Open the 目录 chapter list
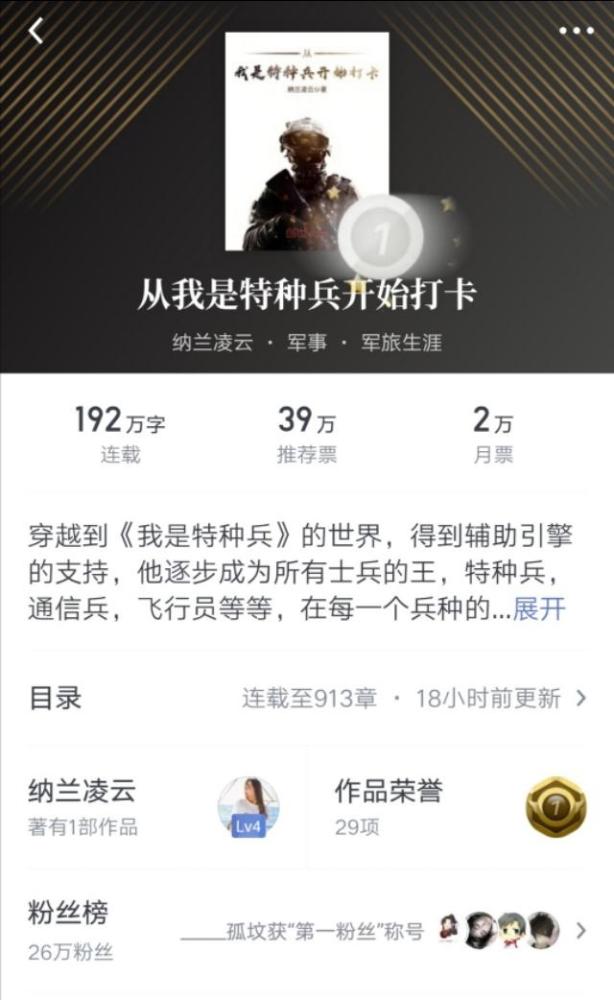The image size is (614, 1000). click(x=307, y=698)
